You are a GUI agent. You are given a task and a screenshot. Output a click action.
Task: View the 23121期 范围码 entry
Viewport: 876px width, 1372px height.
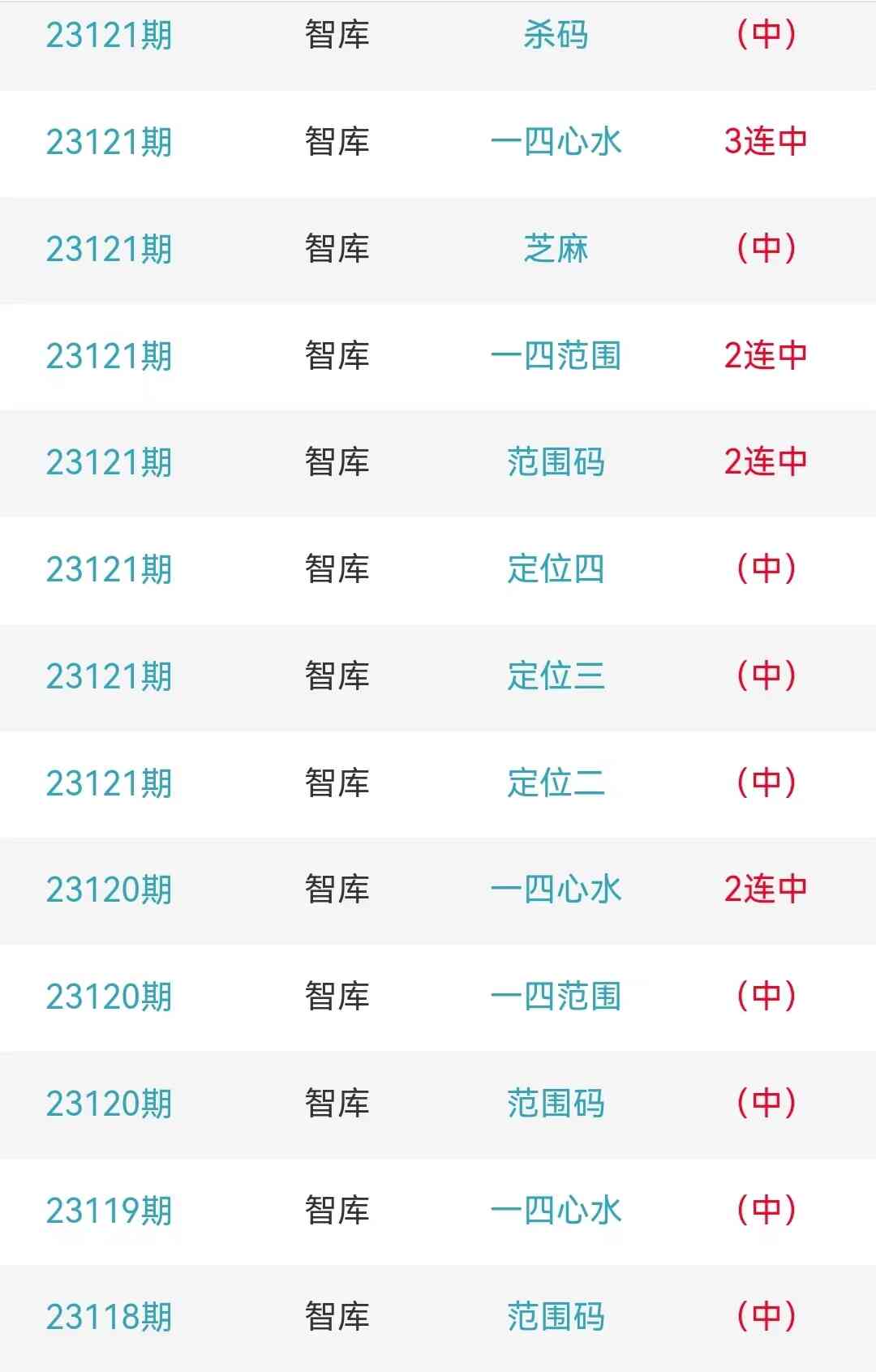(556, 462)
